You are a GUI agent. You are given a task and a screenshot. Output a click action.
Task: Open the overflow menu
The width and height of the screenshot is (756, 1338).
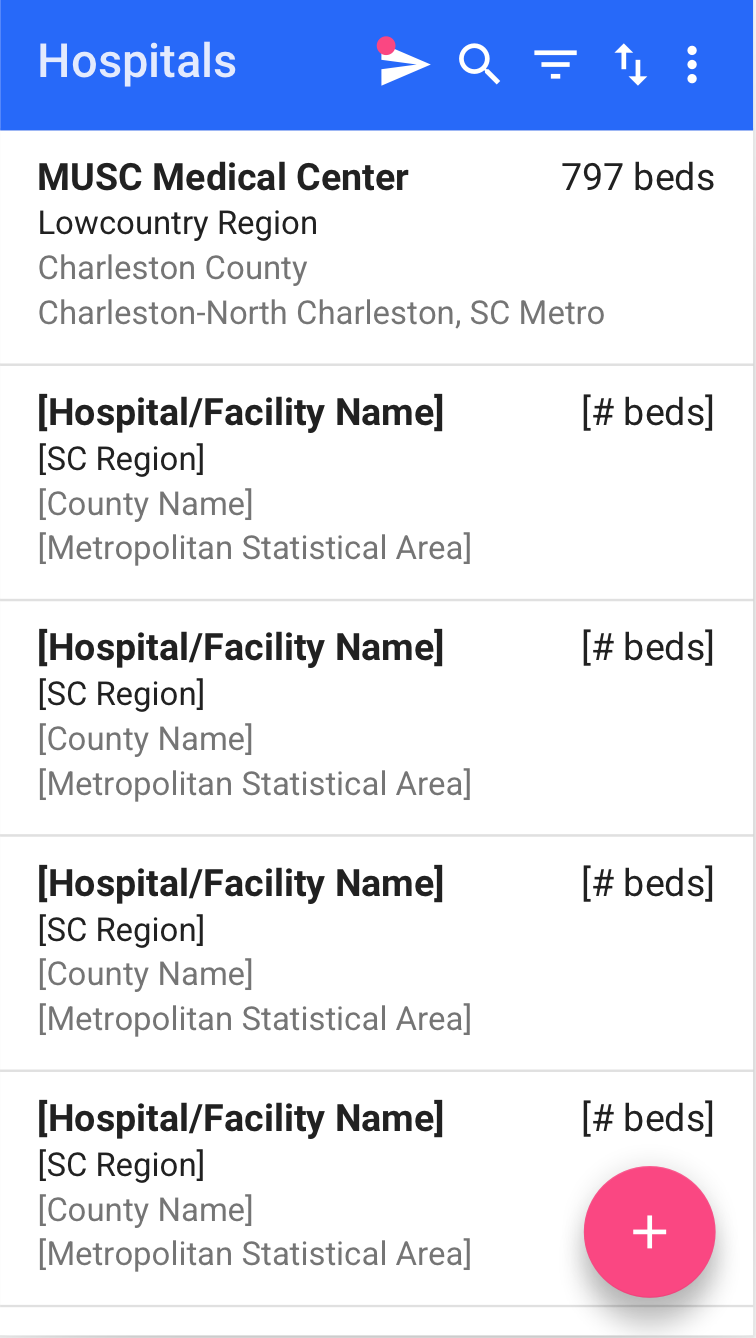coord(692,65)
